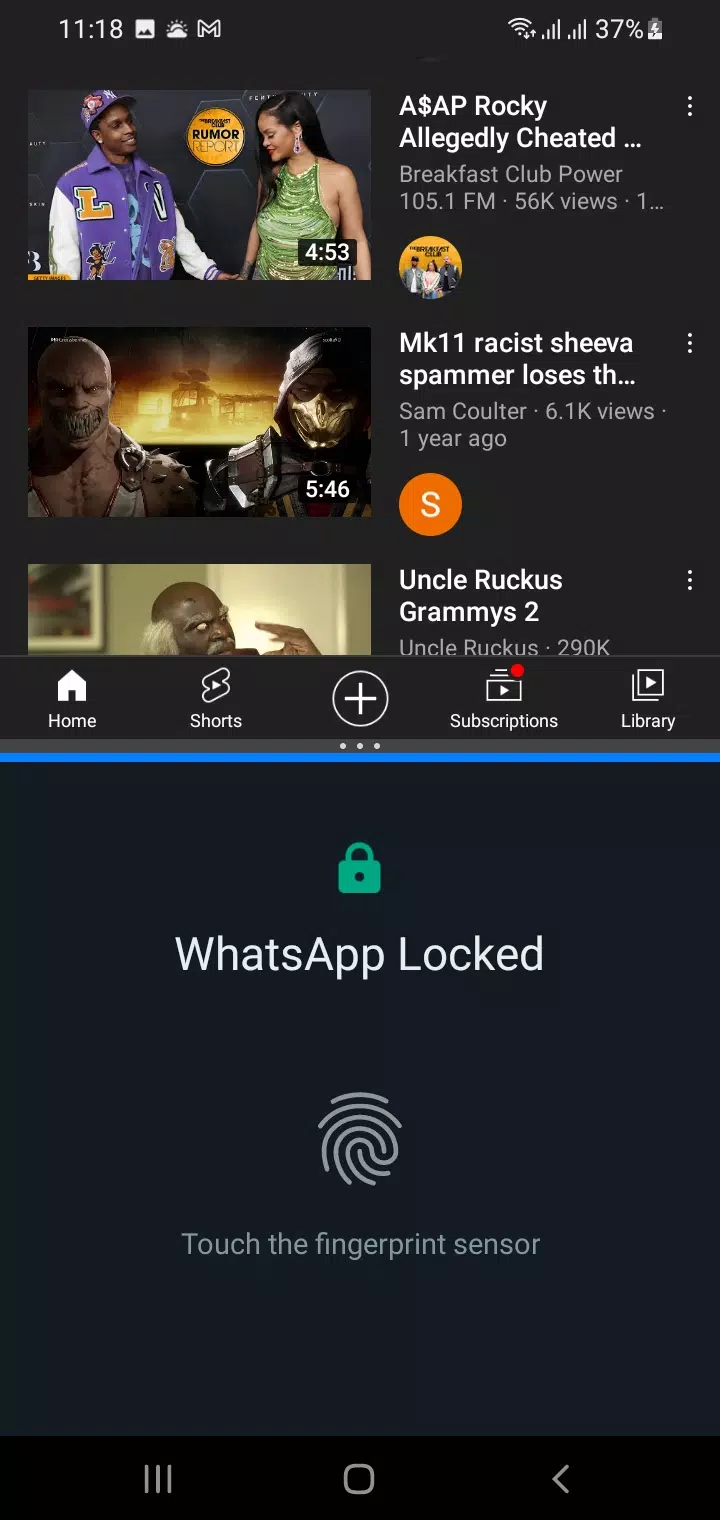Viewport: 720px width, 1520px height.
Task: Open options for the Mk11 sheeva video
Action: click(689, 344)
